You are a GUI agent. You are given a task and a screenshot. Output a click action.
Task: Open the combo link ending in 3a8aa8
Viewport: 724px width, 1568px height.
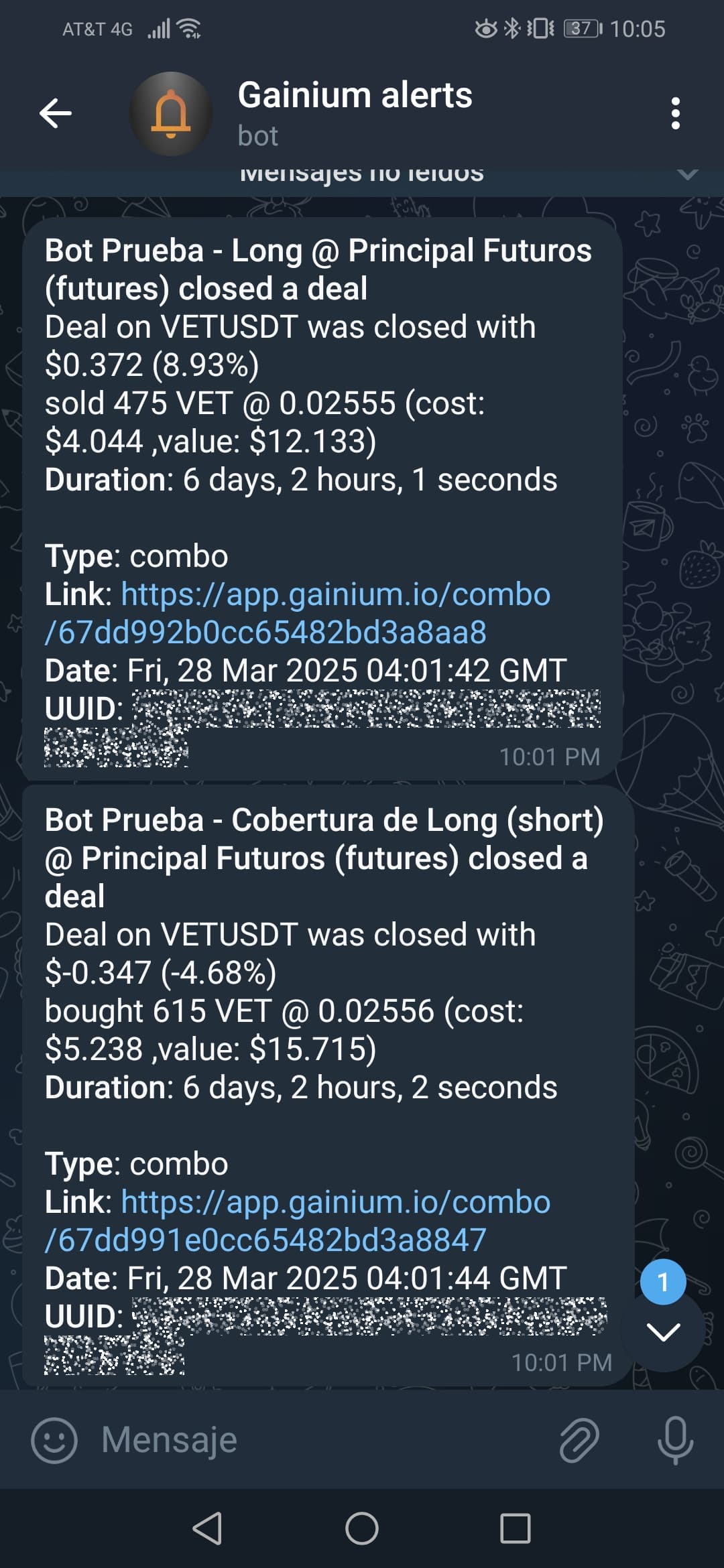[x=298, y=613]
